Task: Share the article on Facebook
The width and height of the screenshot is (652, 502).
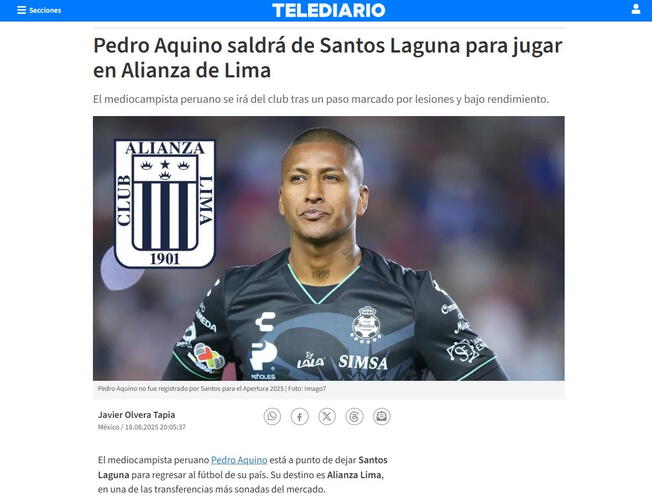Action: pos(300,417)
